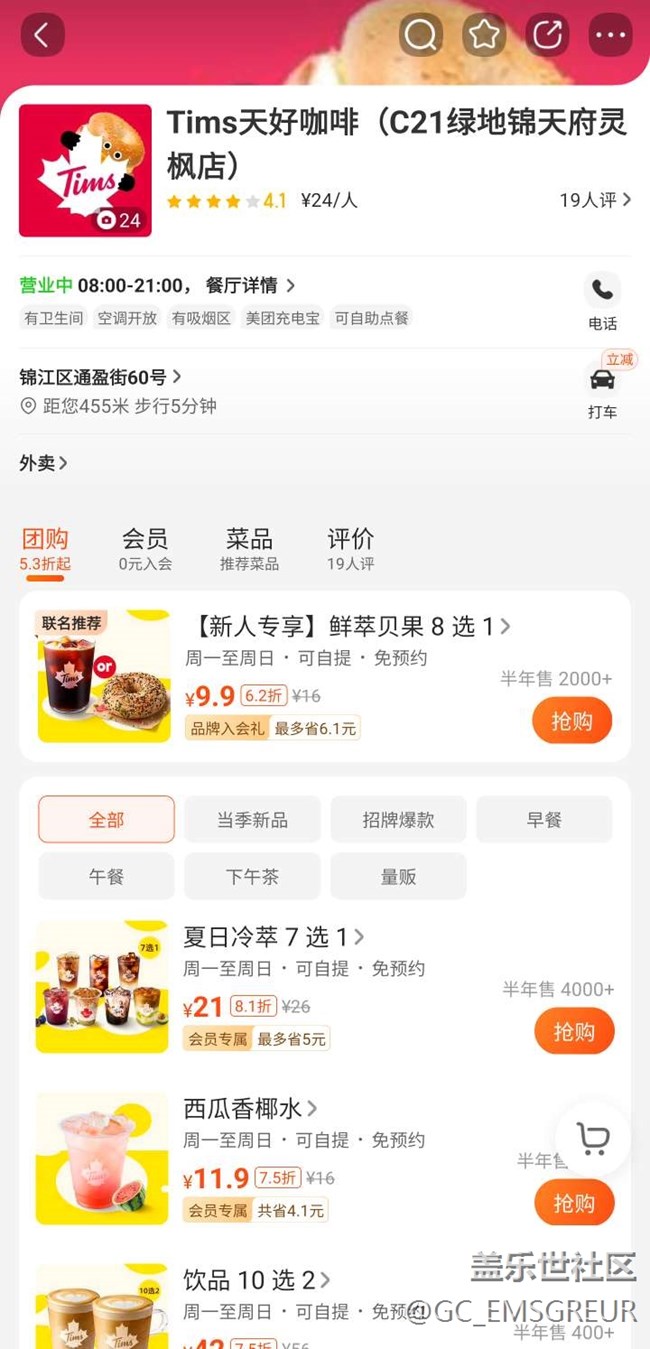
Task: Switch to the 评价 tab
Action: [x=350, y=548]
